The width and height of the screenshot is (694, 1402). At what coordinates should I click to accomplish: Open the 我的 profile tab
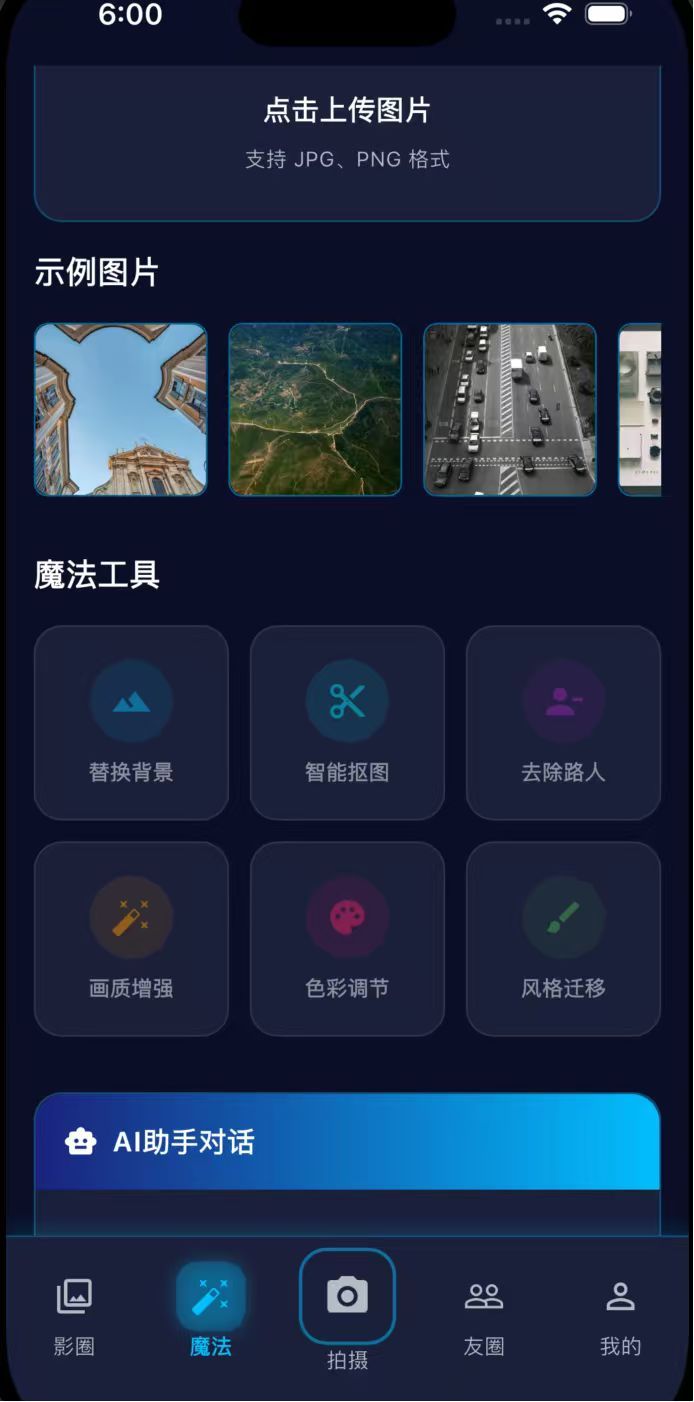(620, 1314)
